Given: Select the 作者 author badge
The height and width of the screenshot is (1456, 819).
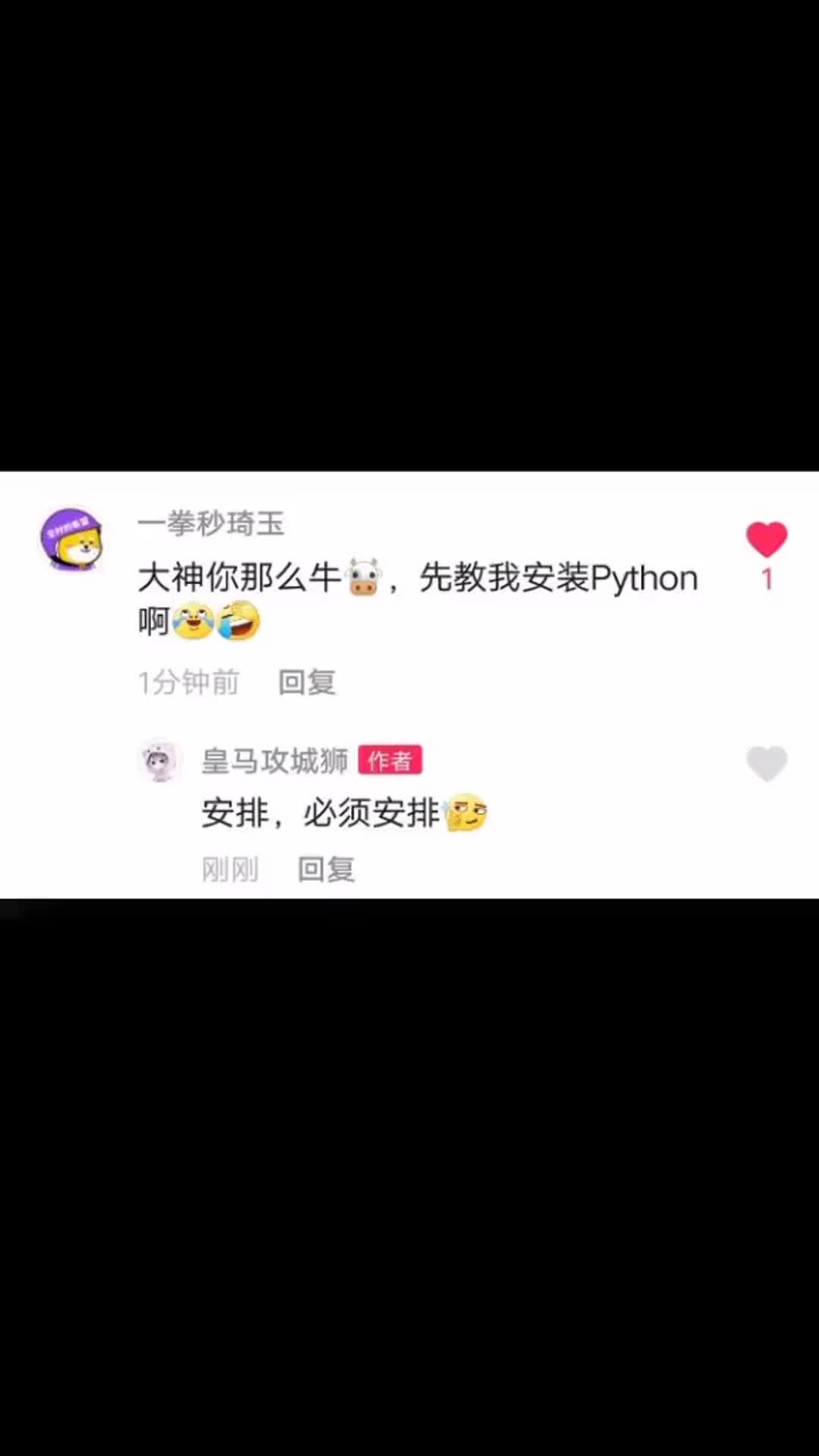Looking at the screenshot, I should [390, 761].
